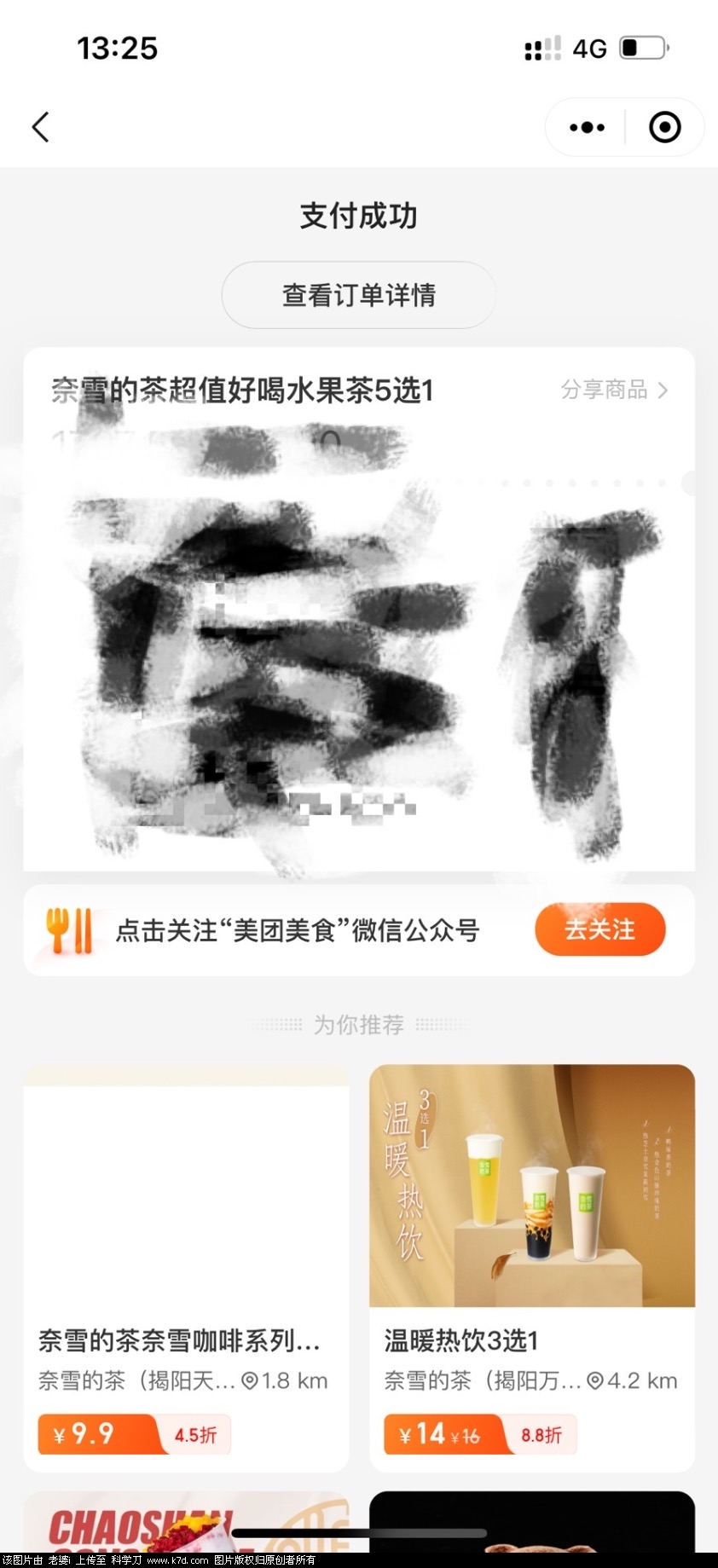Share the product via 分享商品
The height and width of the screenshot is (1568, 718).
(614, 390)
